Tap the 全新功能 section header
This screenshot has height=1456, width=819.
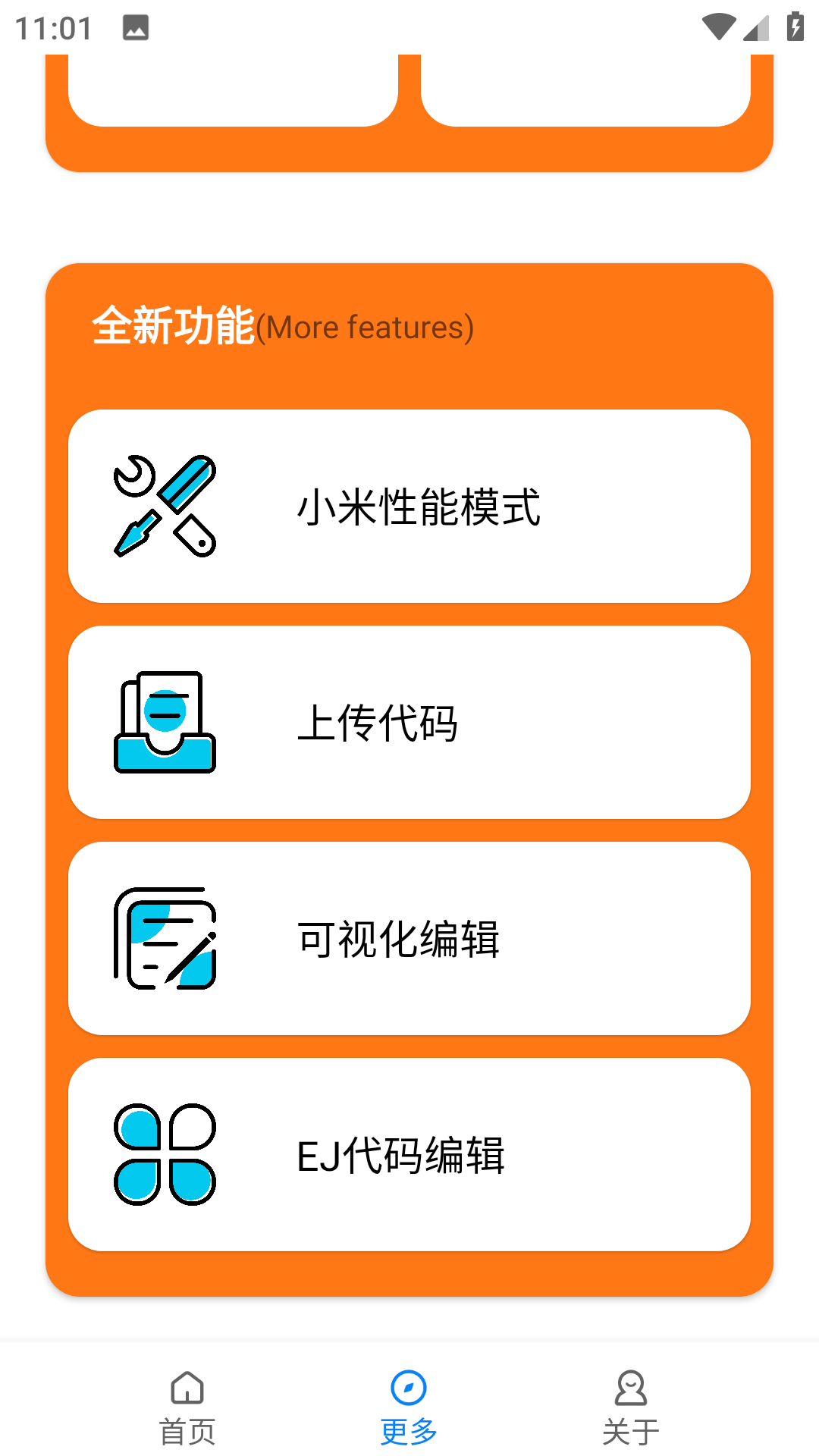point(172,326)
